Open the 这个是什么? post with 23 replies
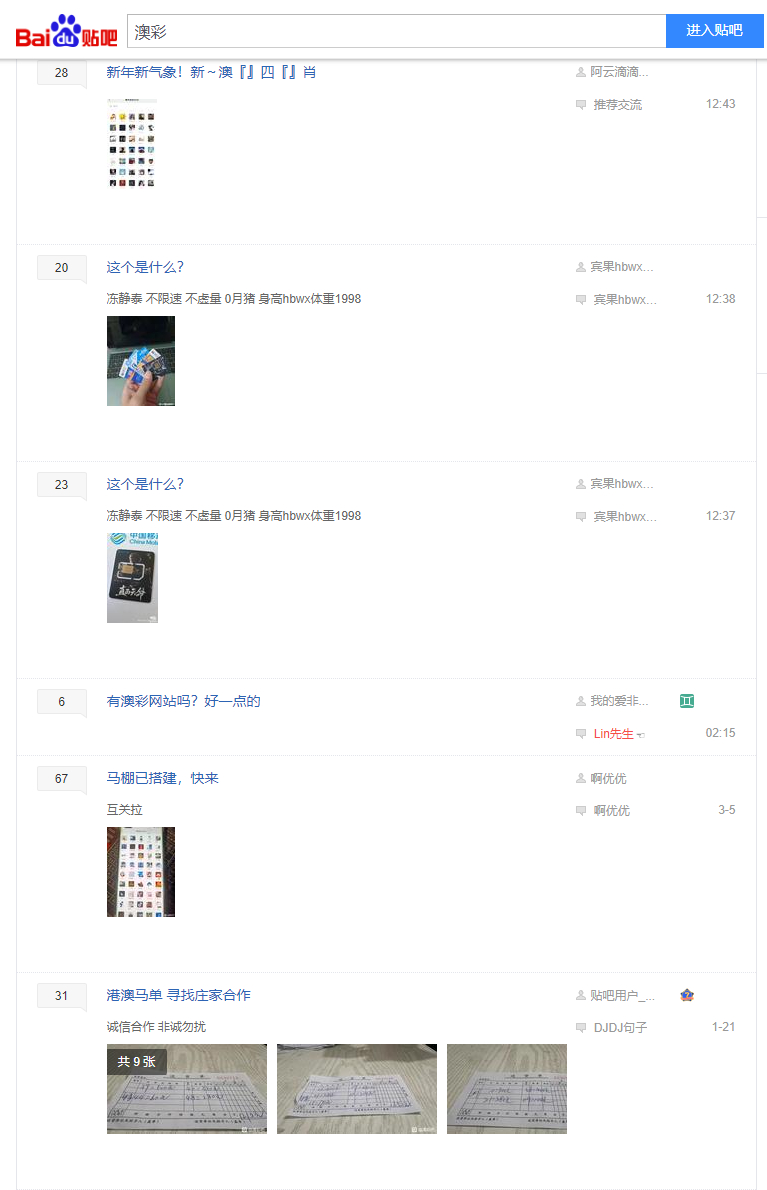Screen dimensions: 767x1190 click(x=145, y=484)
